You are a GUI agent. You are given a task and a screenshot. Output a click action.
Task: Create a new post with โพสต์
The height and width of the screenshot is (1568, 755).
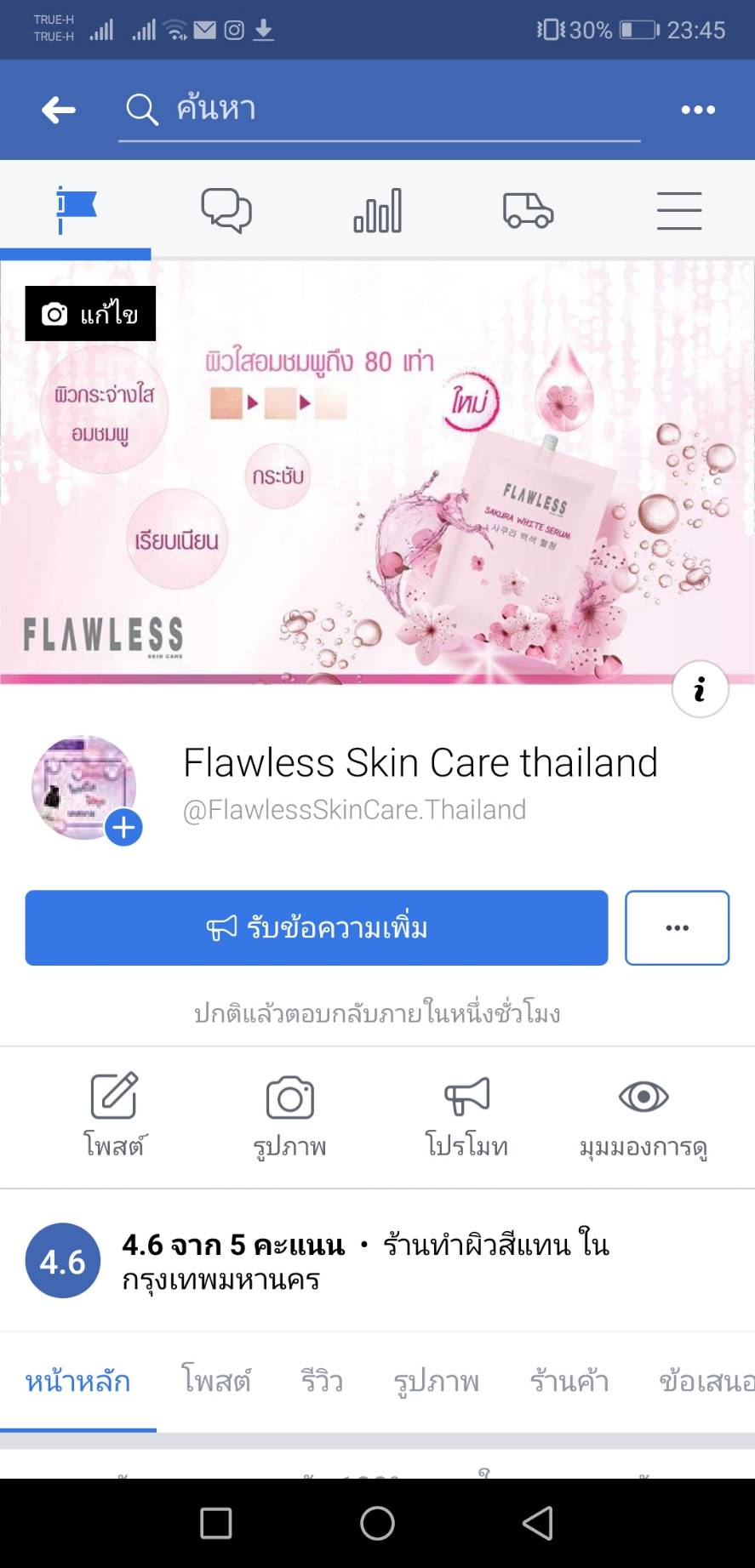point(114,1115)
